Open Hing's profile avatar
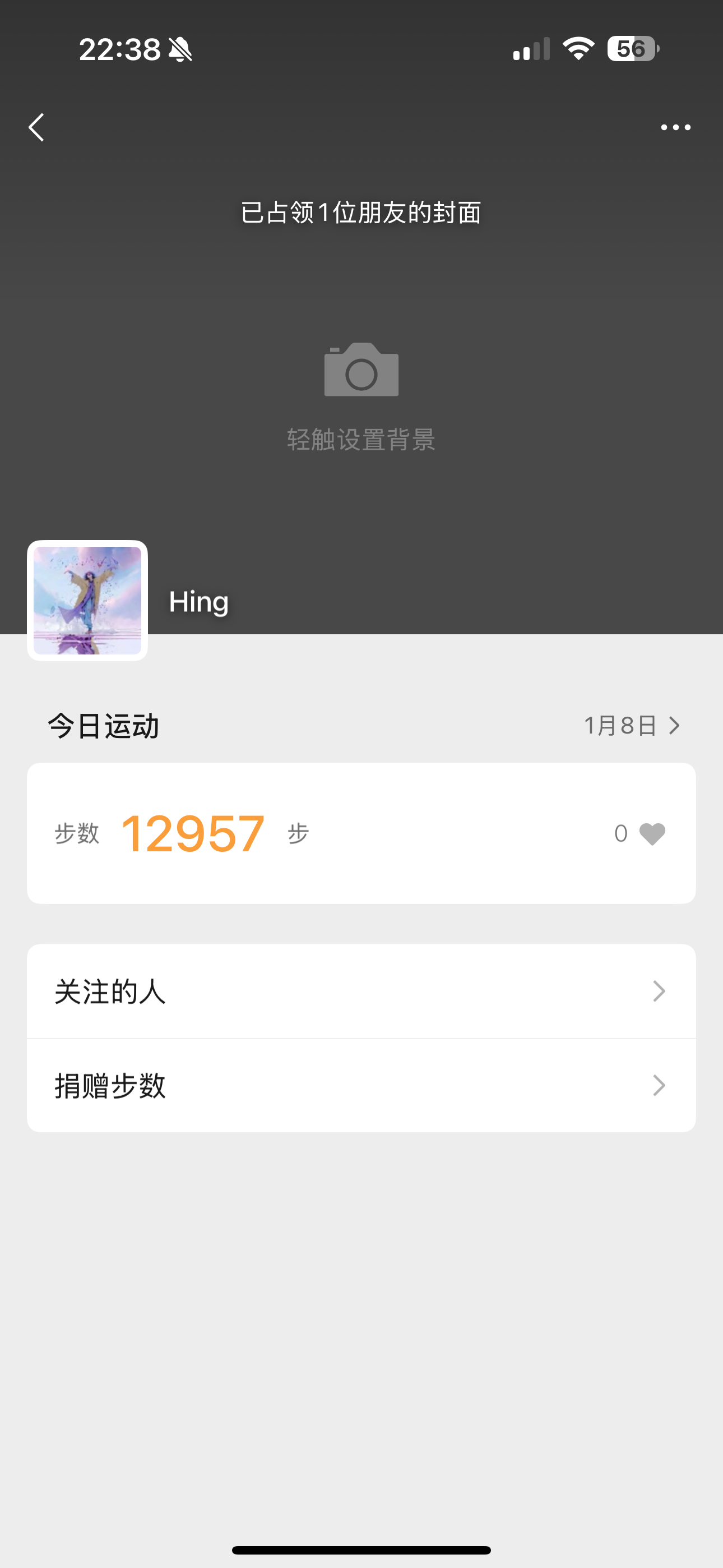The height and width of the screenshot is (1568, 723). click(87, 600)
